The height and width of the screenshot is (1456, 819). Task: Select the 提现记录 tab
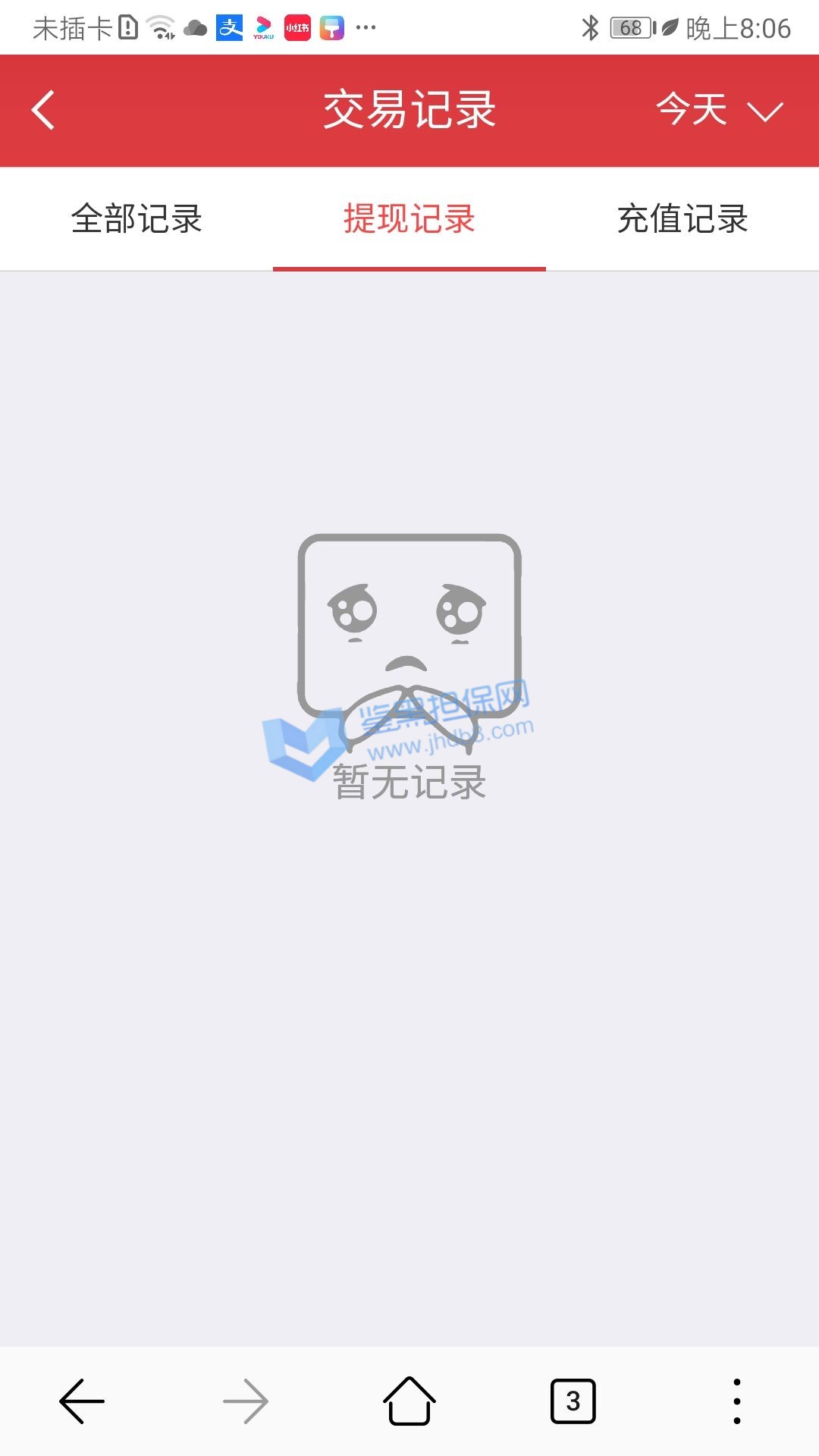409,219
